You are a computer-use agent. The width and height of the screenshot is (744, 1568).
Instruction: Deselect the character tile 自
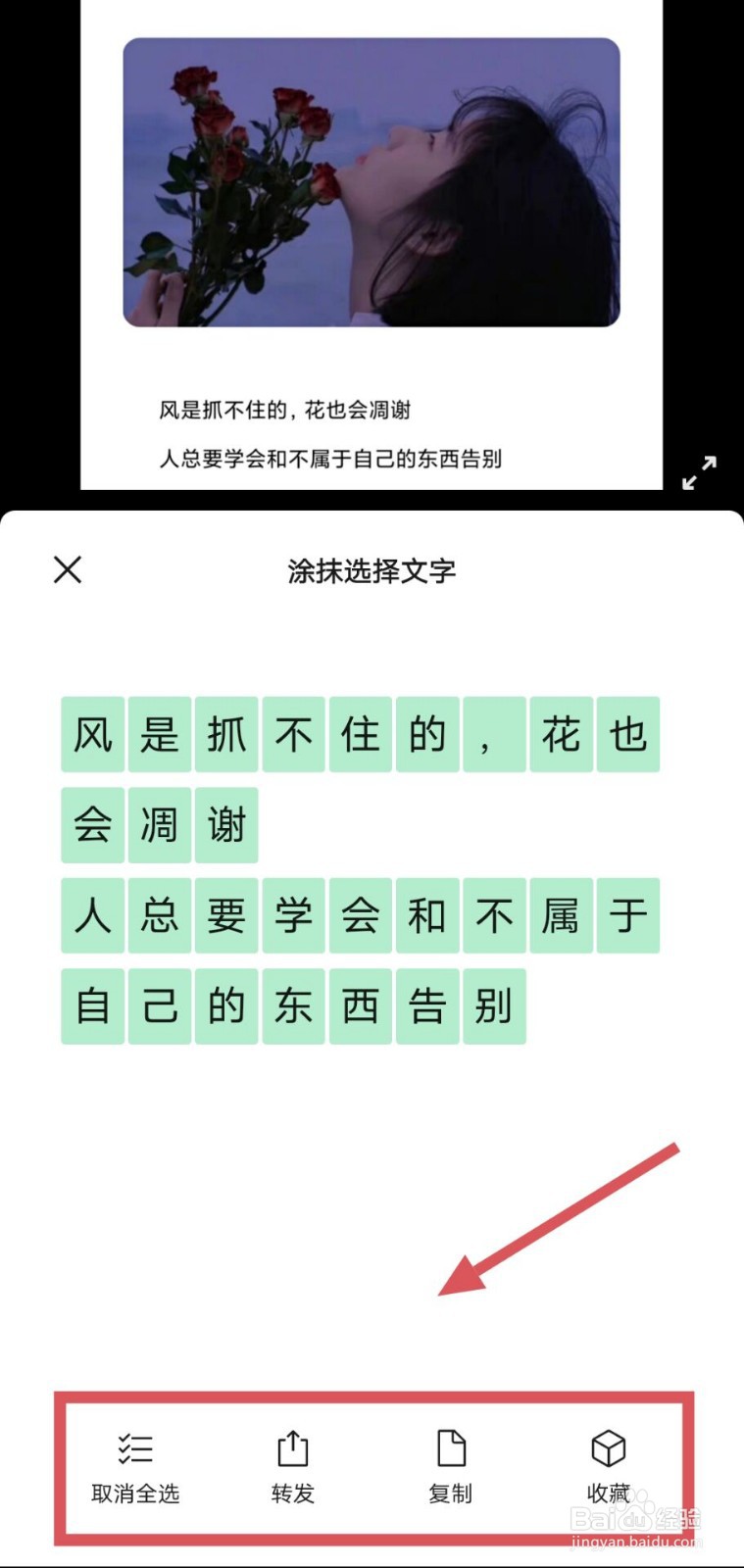(92, 1004)
